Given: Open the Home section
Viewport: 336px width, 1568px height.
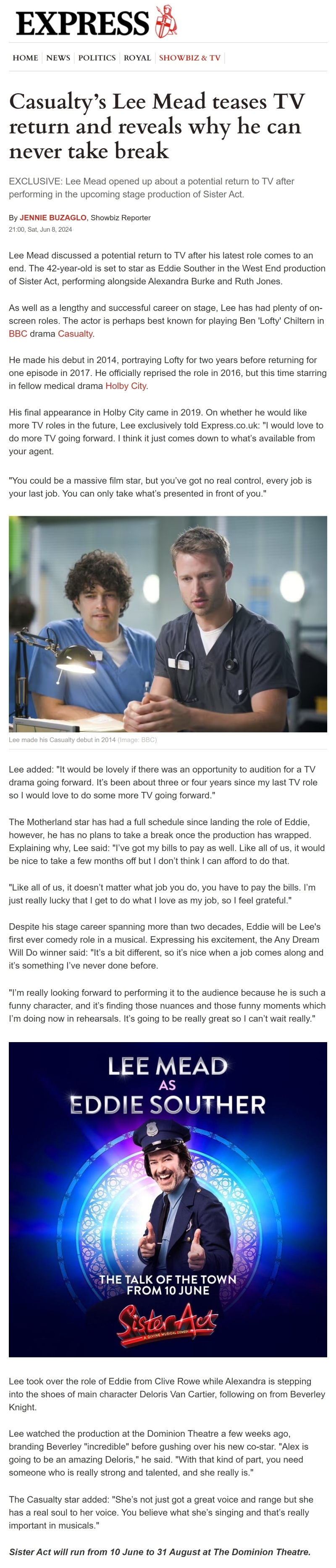Looking at the screenshot, I should click(25, 58).
